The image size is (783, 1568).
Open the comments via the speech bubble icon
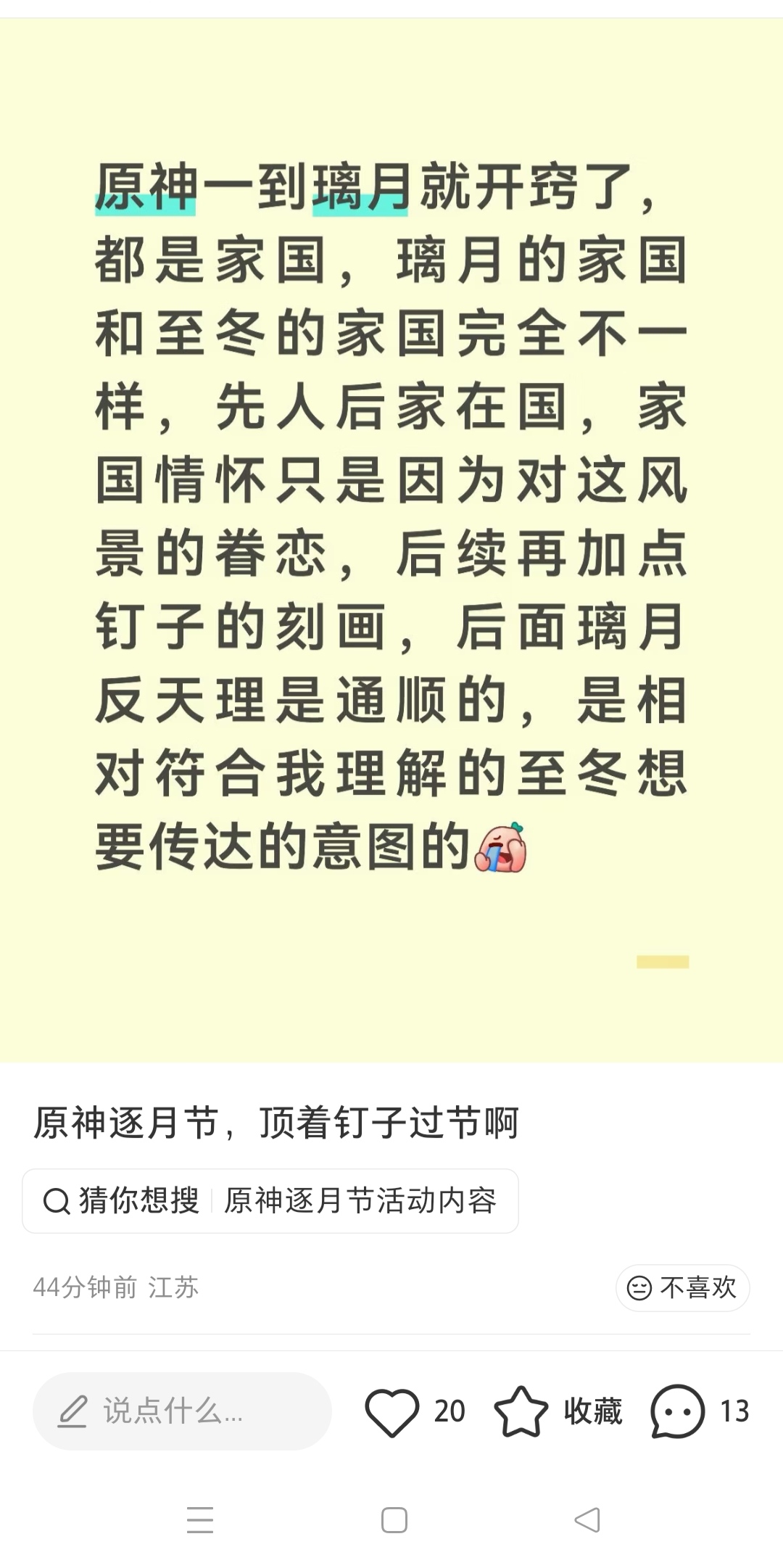[677, 1411]
